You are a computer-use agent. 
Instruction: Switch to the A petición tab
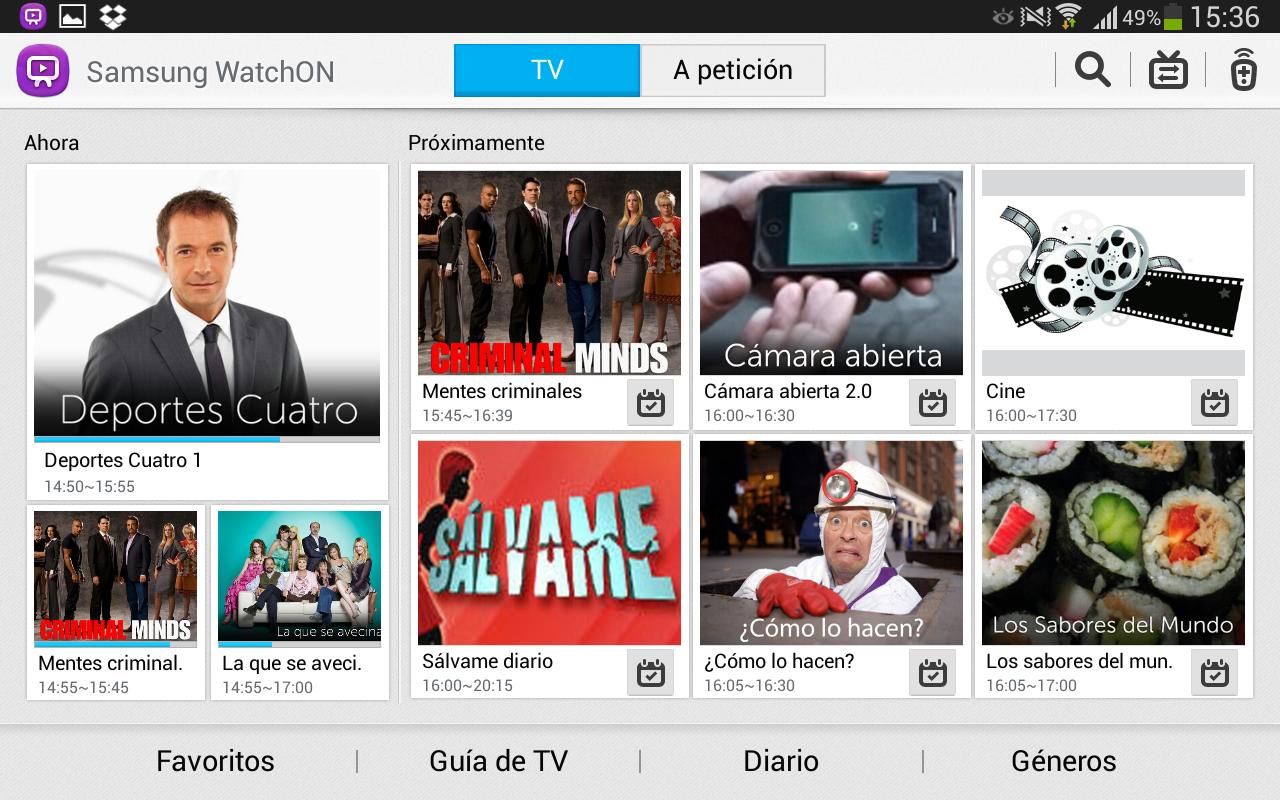[732, 70]
